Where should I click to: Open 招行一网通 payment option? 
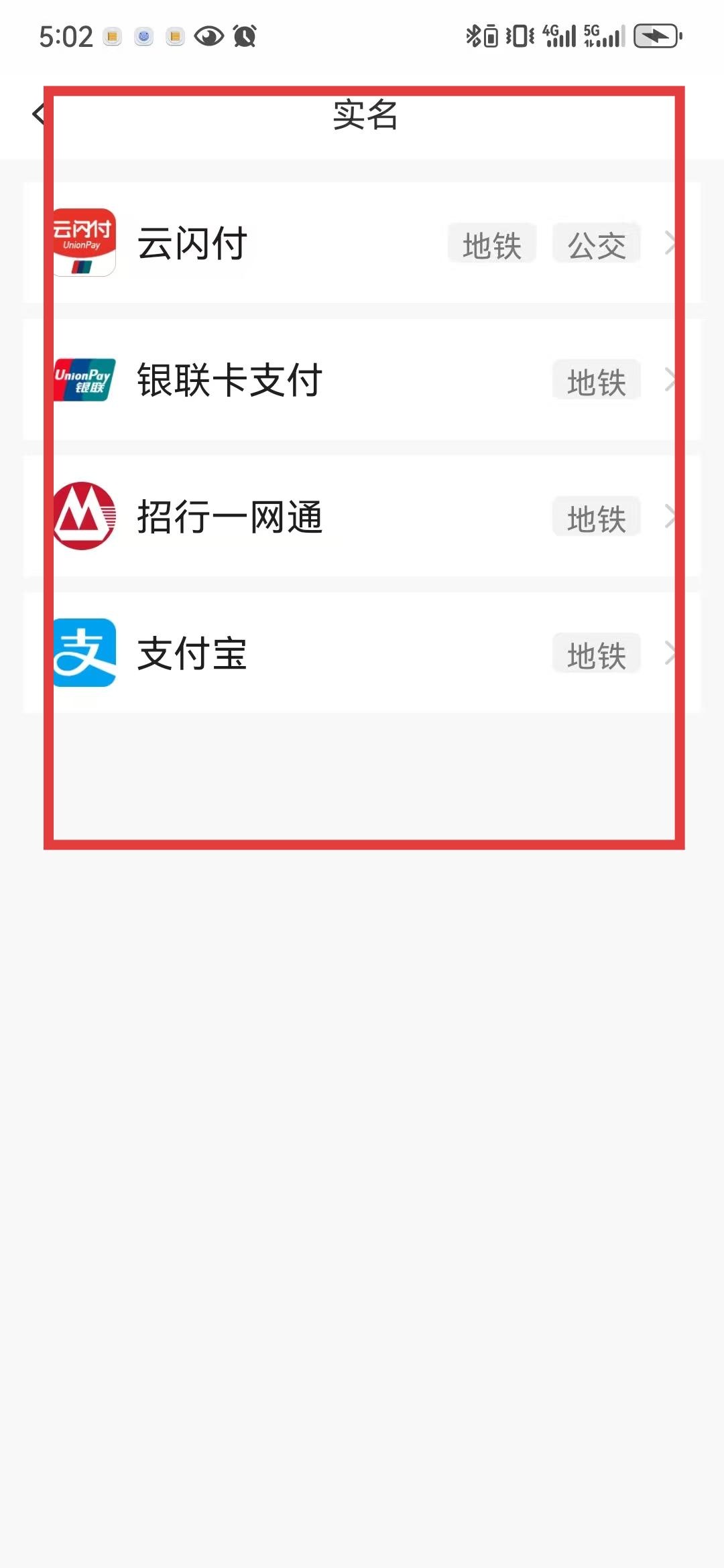point(362,517)
